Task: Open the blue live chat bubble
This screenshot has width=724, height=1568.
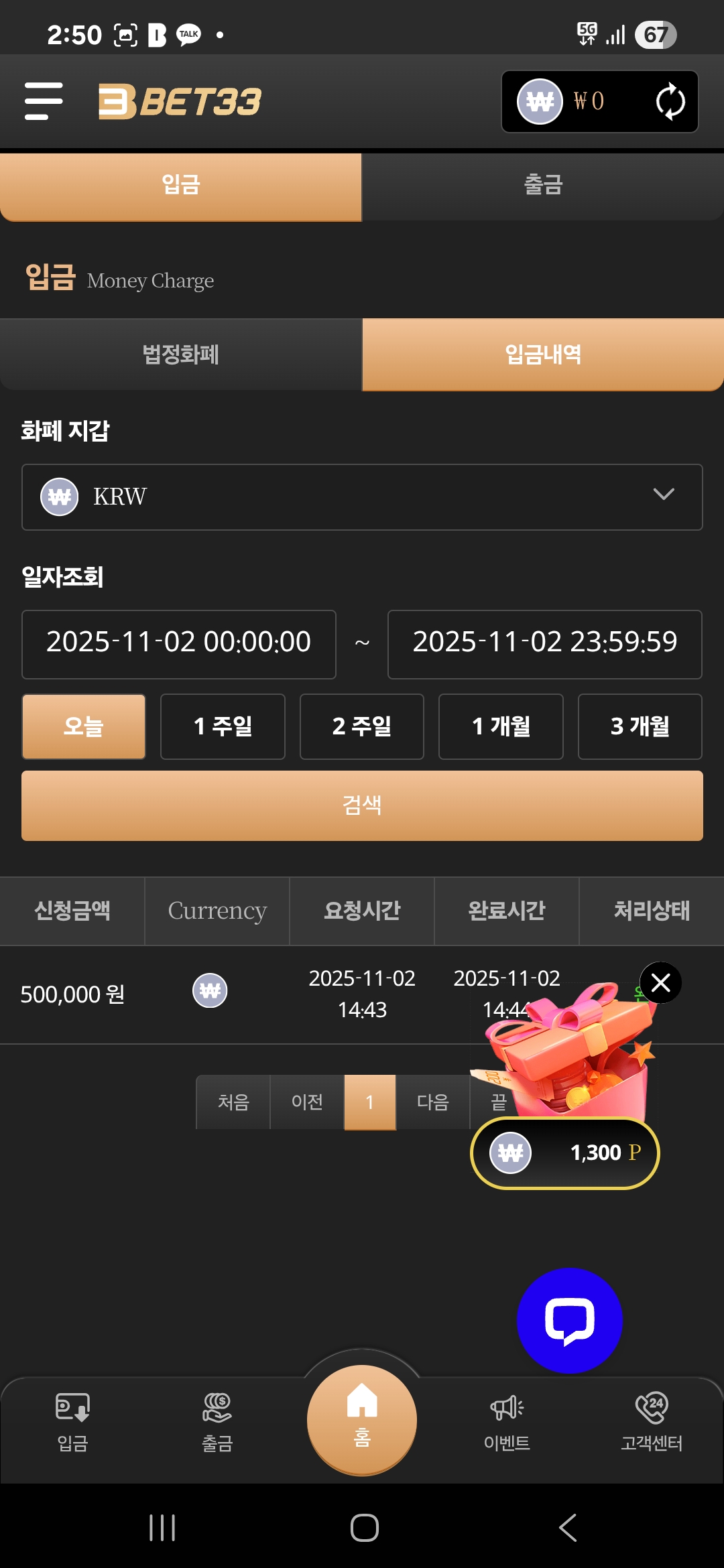Action: 569,1321
